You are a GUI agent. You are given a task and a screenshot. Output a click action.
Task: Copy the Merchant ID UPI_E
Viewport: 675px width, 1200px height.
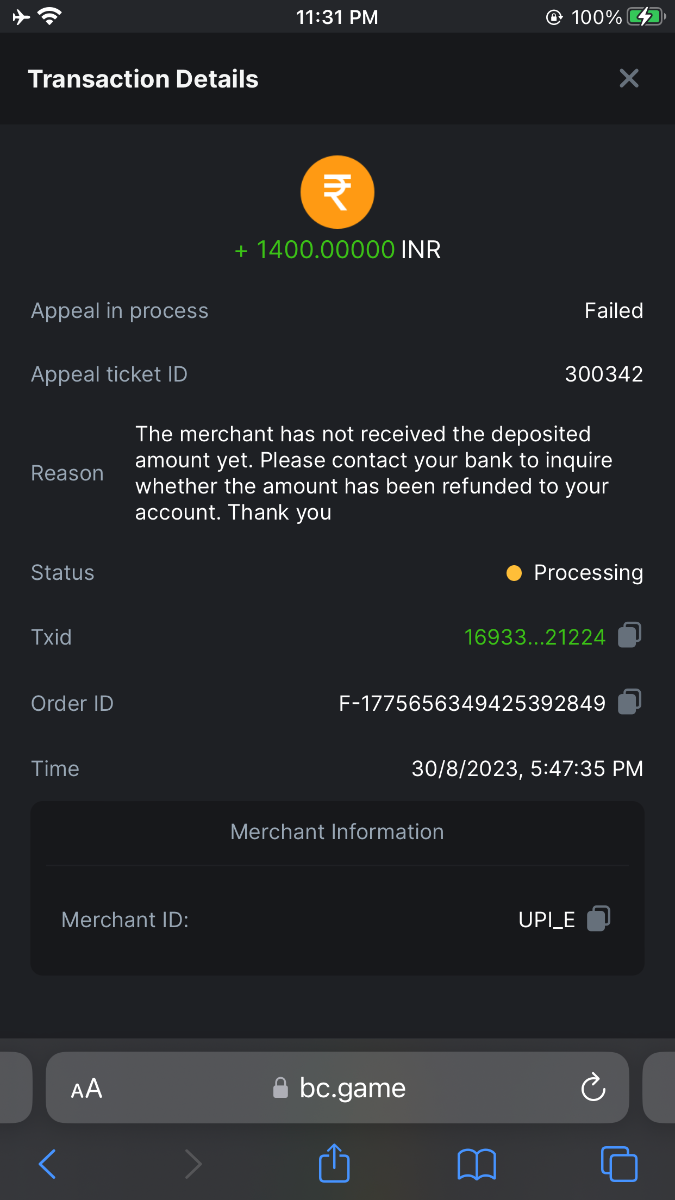(x=598, y=919)
